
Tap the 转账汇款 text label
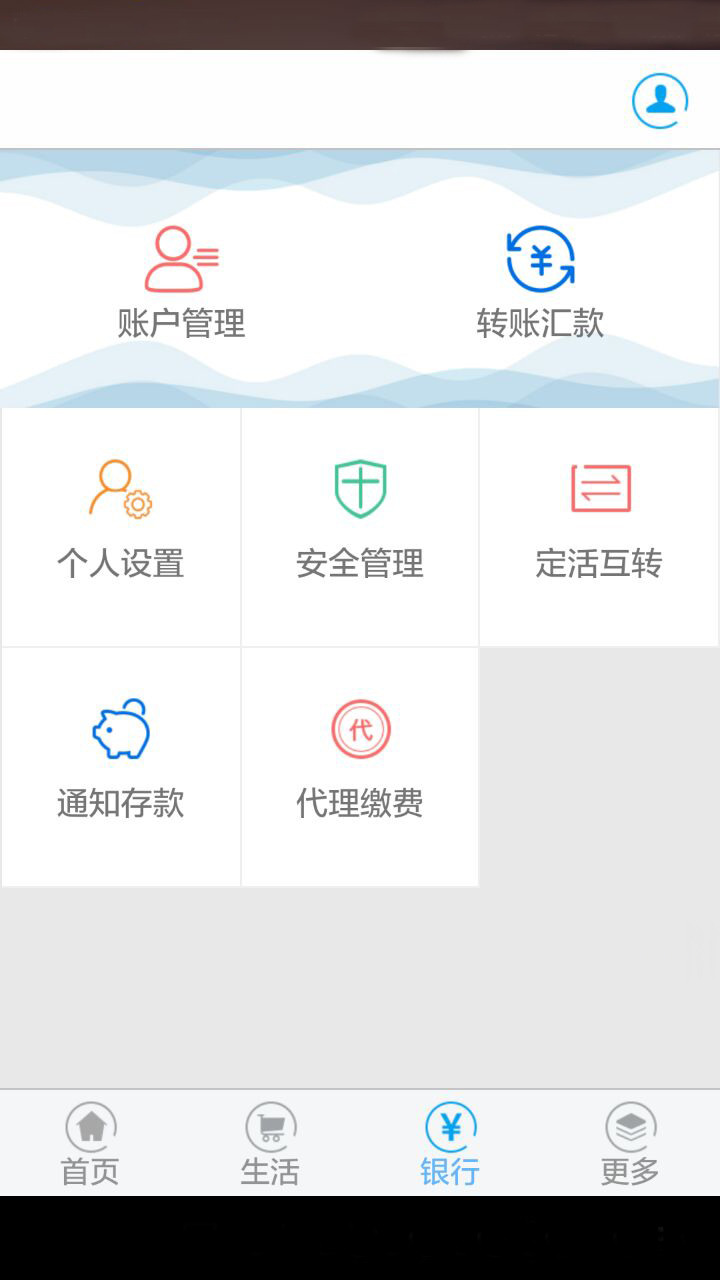[x=540, y=323]
